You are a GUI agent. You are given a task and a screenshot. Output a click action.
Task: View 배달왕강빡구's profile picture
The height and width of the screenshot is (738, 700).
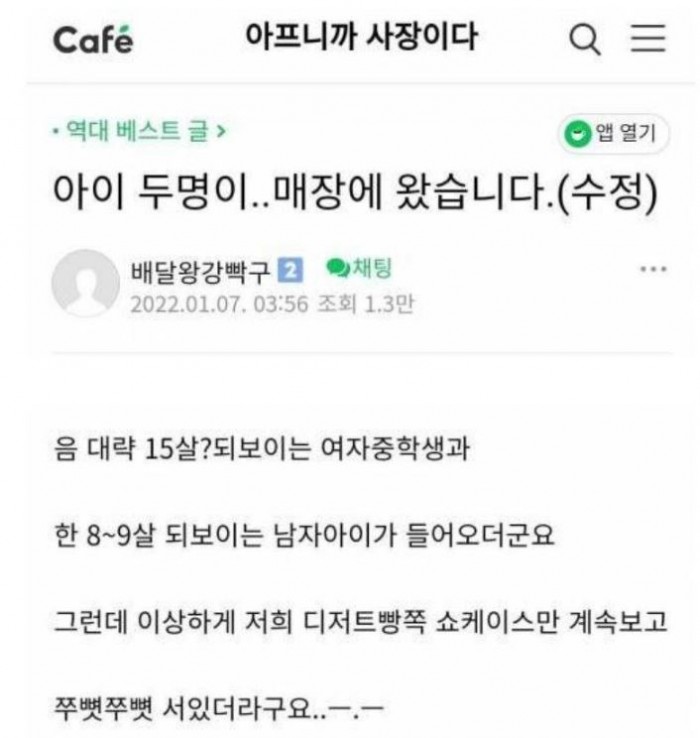[x=85, y=283]
